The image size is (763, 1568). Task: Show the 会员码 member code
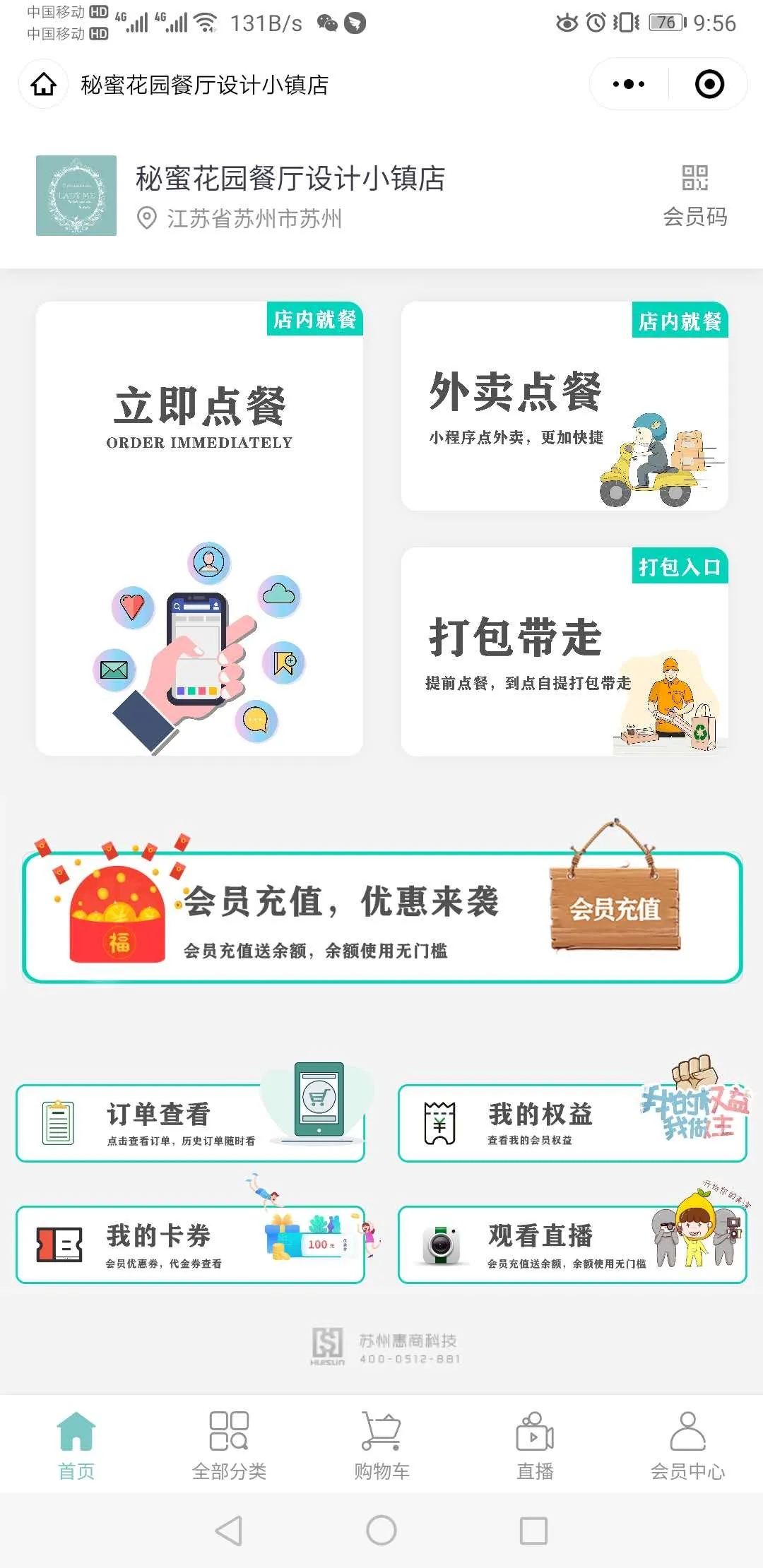point(694,196)
